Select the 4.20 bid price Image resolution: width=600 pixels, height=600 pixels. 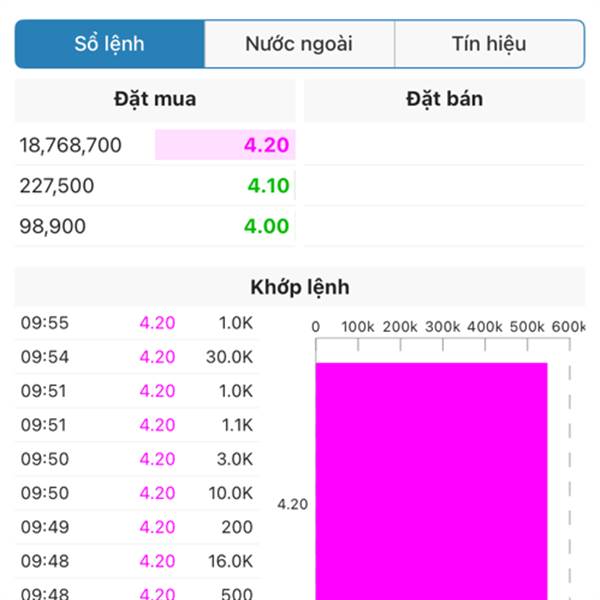click(x=265, y=145)
